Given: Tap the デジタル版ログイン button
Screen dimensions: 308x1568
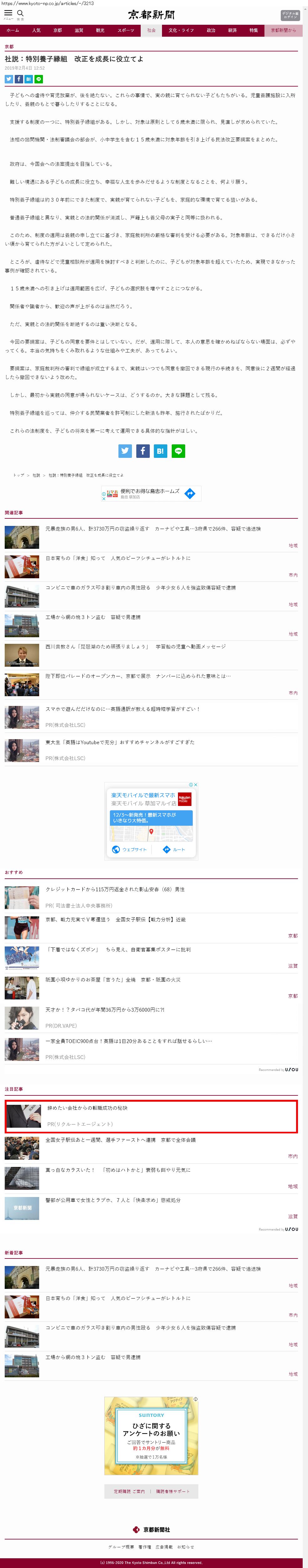Looking at the screenshot, I should [290, 15].
